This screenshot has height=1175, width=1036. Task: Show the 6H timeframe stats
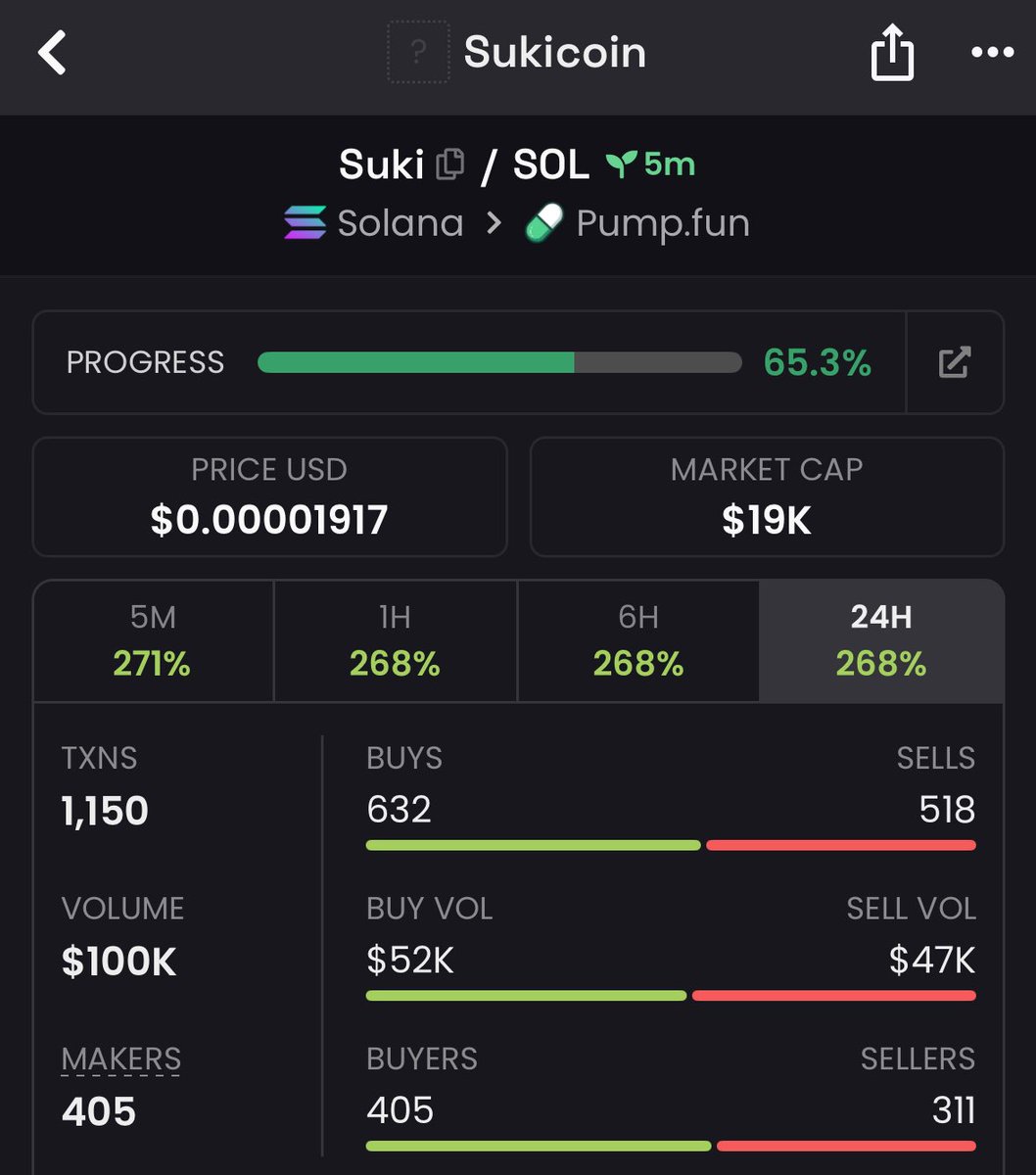(x=637, y=640)
